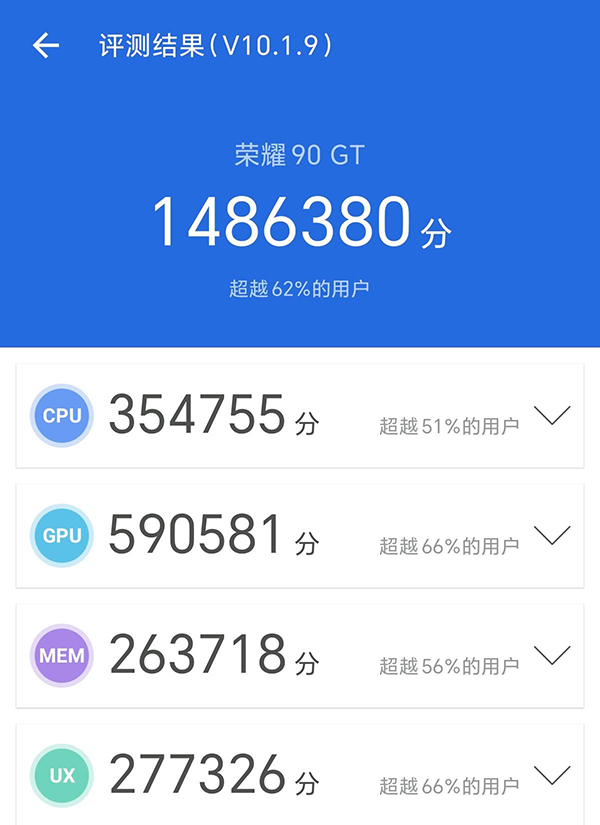600x825 pixels.
Task: Go back from the benchmark results
Action: (x=46, y=46)
